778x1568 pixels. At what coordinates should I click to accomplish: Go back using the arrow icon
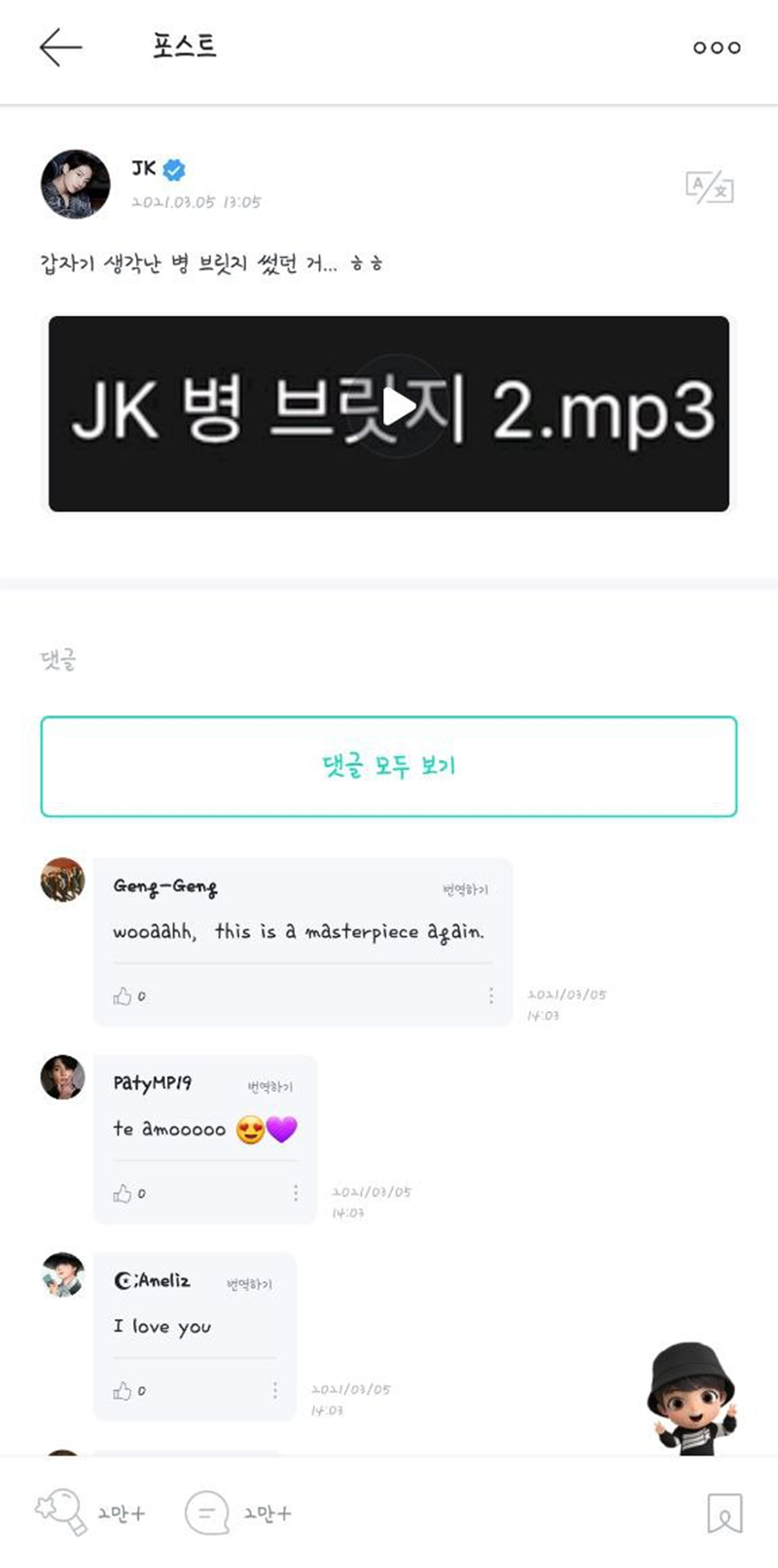tap(60, 47)
